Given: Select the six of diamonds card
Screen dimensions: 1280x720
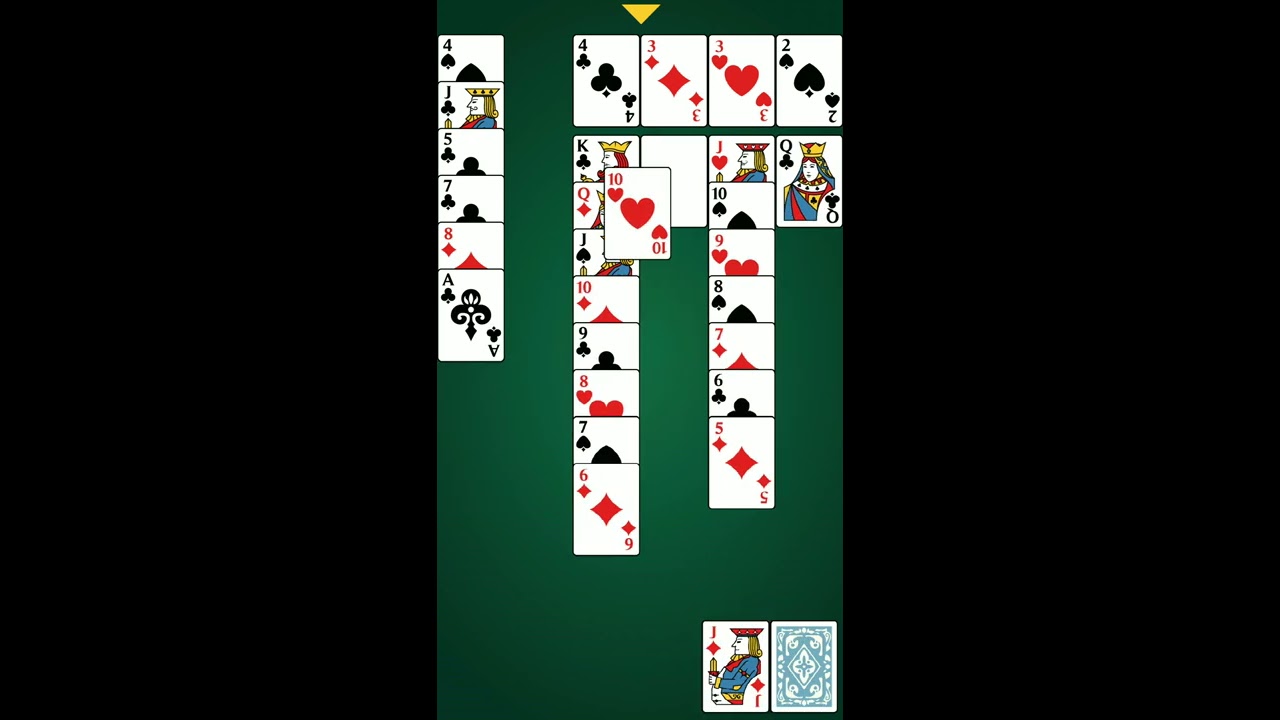Looking at the screenshot, I should [x=606, y=509].
